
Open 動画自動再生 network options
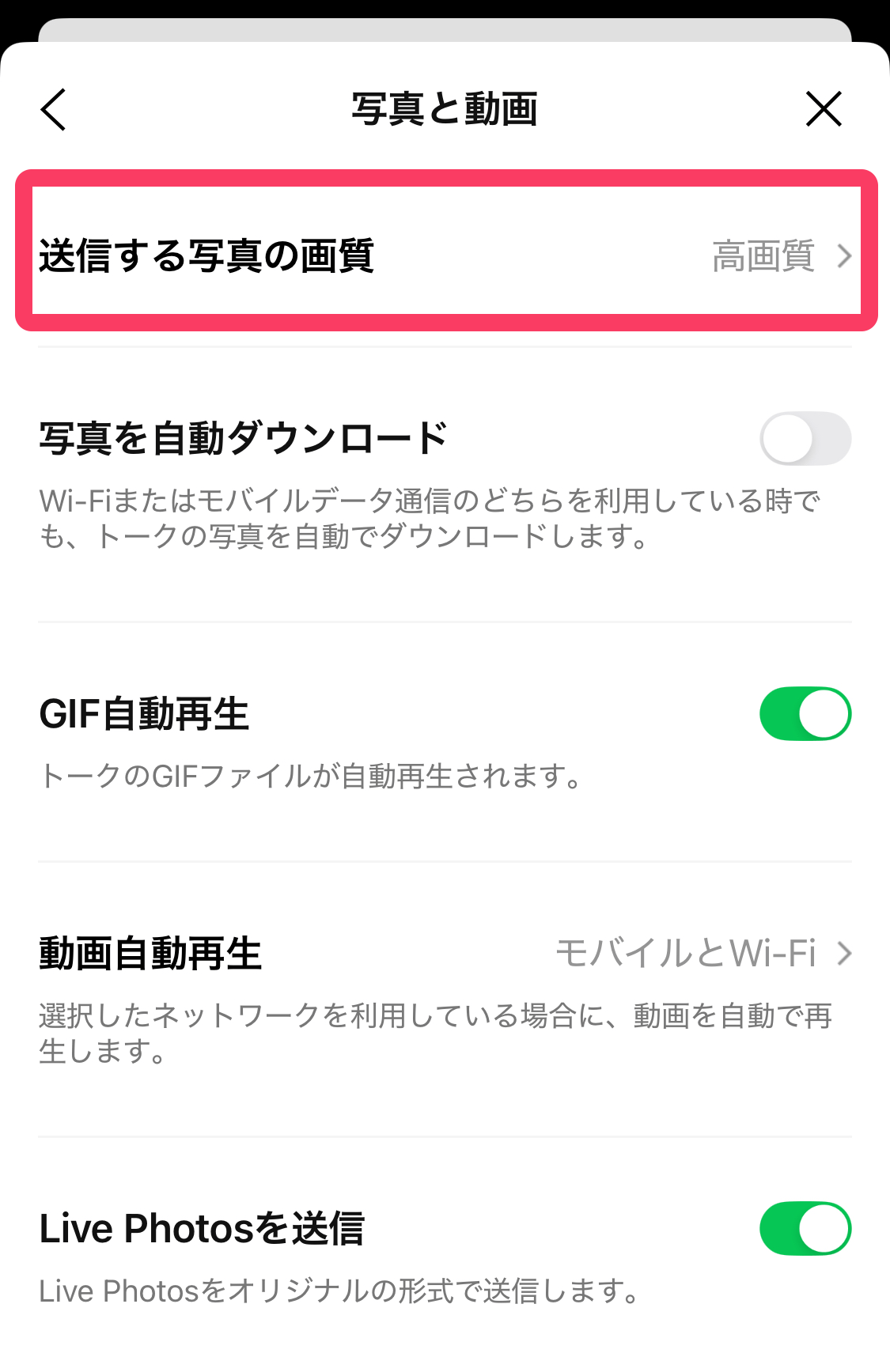445,954
